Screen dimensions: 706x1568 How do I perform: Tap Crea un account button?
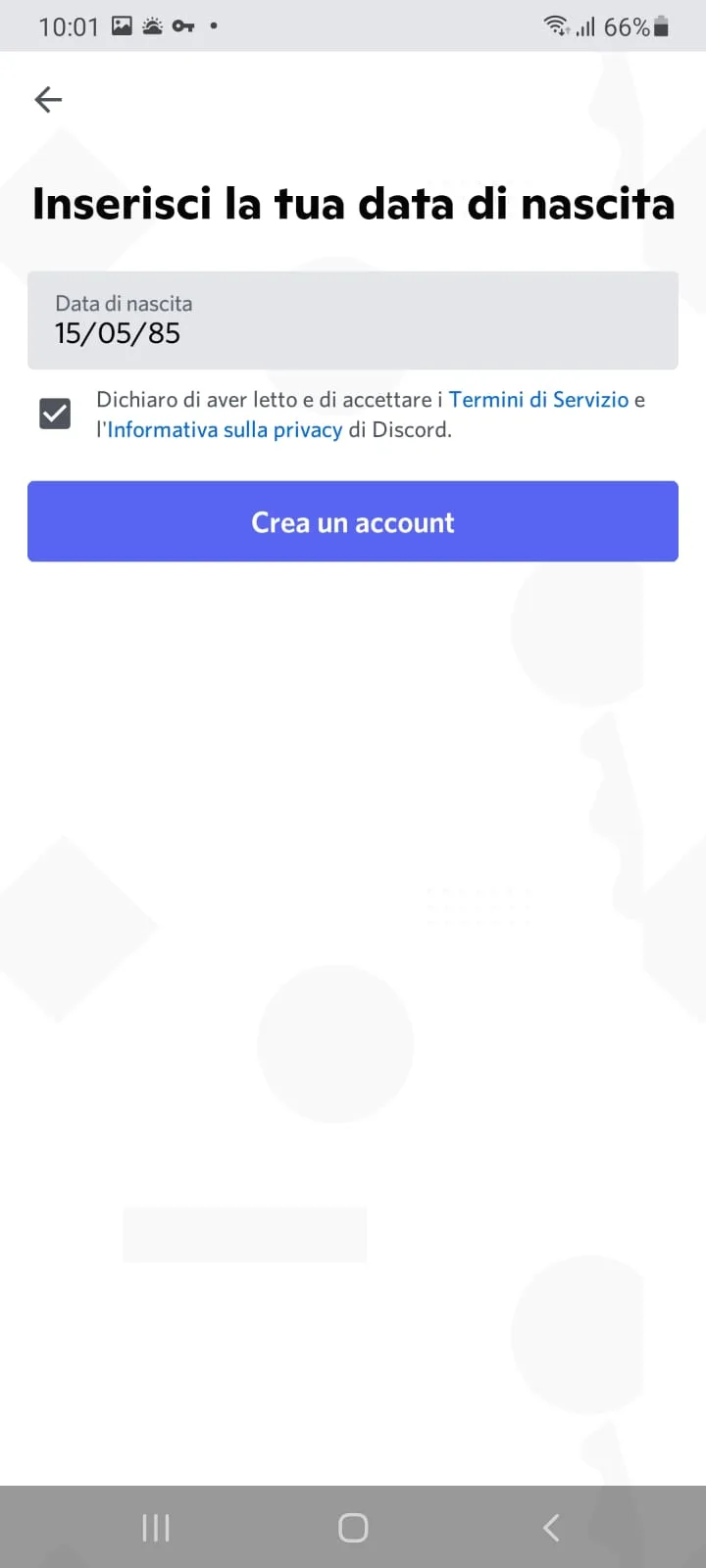click(353, 521)
